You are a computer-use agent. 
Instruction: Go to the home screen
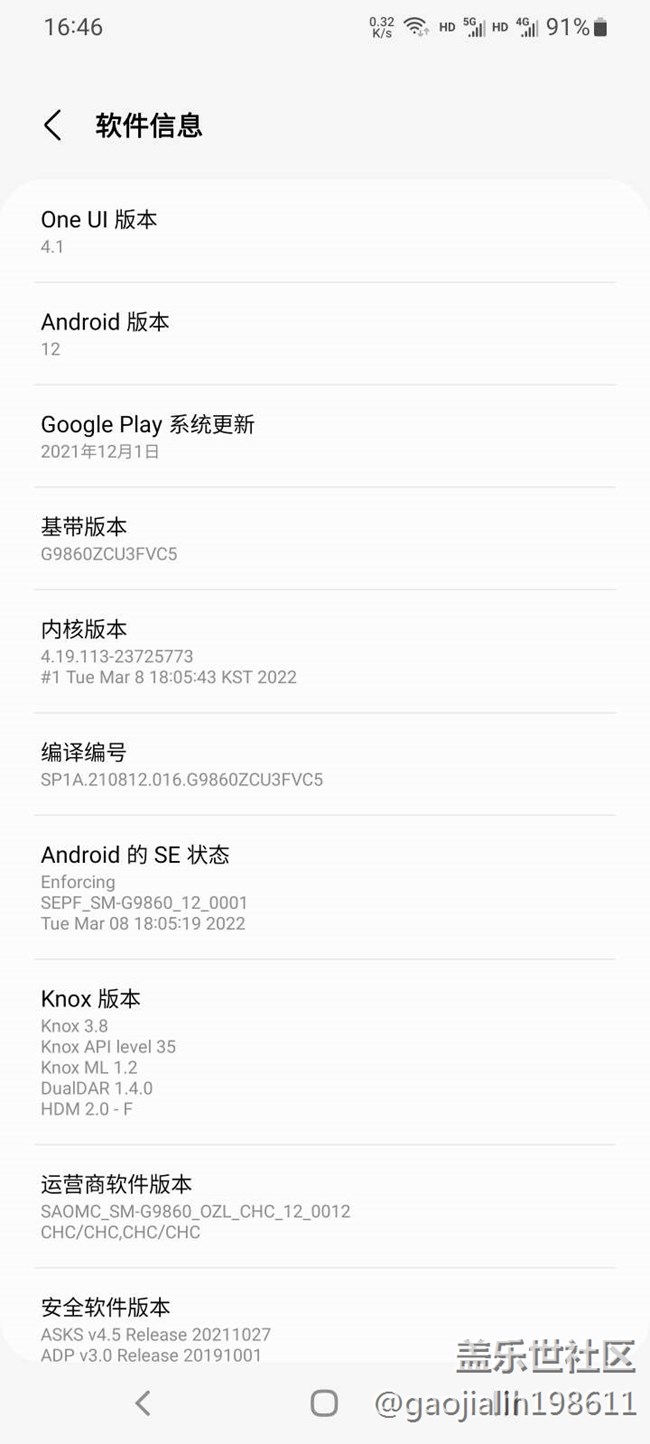(324, 1403)
